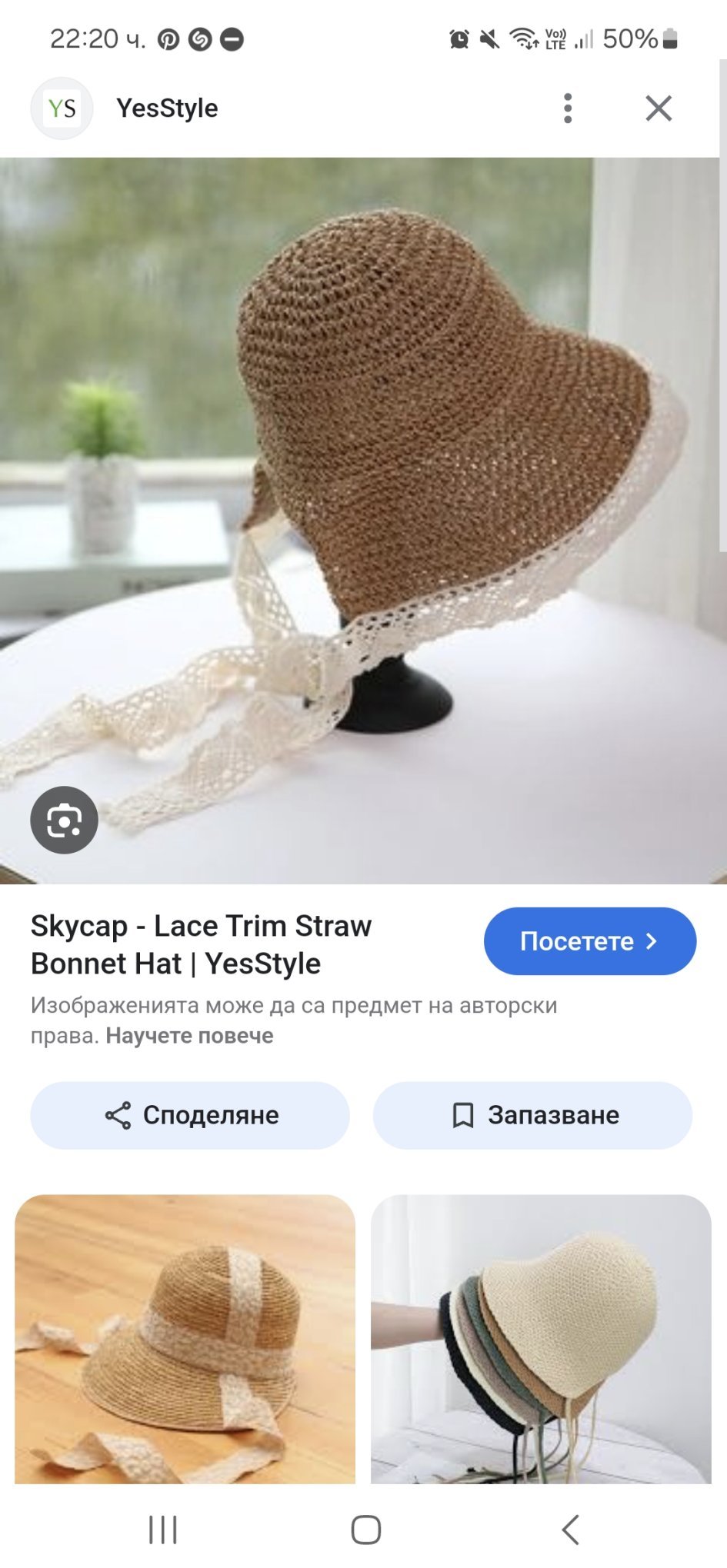Share the image via Споделяне

coord(190,1115)
